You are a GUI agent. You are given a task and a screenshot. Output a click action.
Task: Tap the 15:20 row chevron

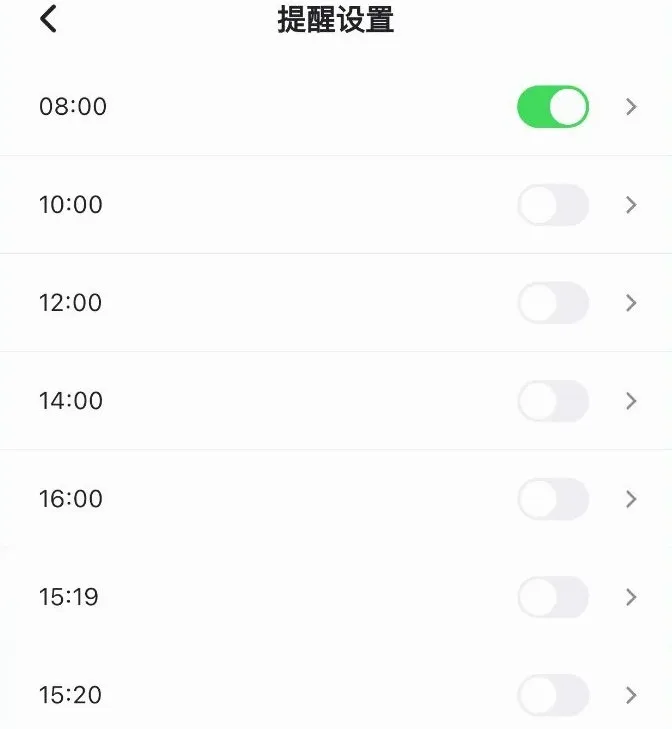point(631,695)
